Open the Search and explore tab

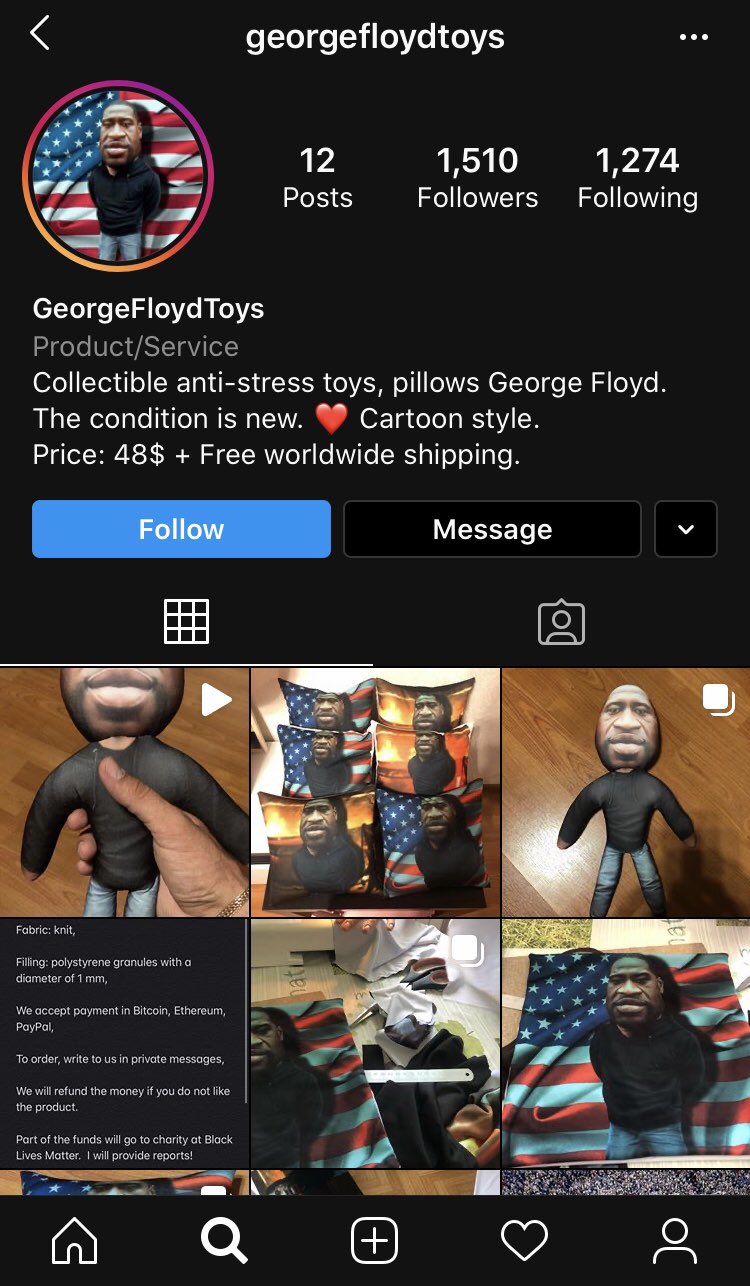224,1241
